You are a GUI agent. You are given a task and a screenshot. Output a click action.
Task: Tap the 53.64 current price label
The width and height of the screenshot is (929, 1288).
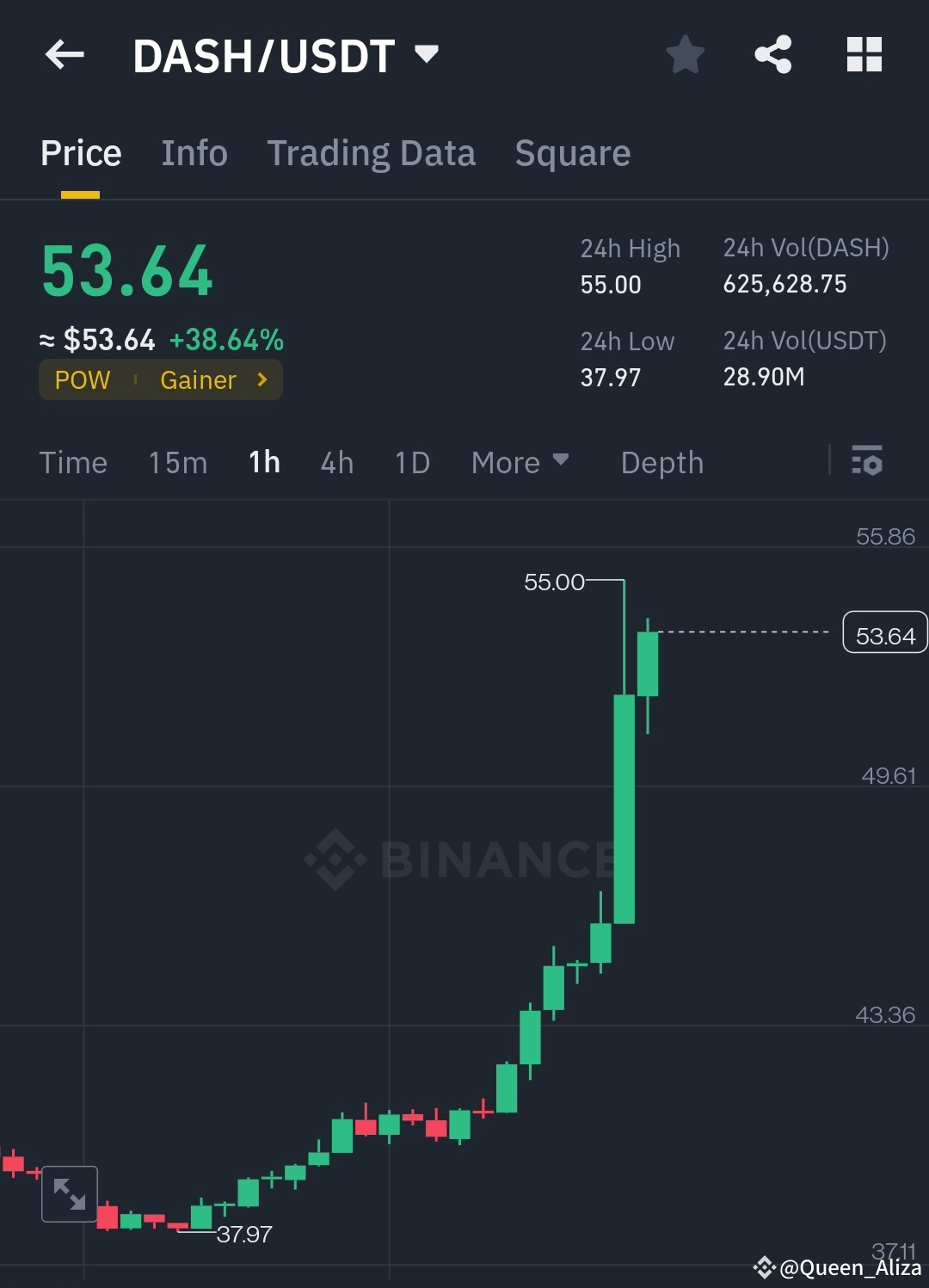pos(884,632)
